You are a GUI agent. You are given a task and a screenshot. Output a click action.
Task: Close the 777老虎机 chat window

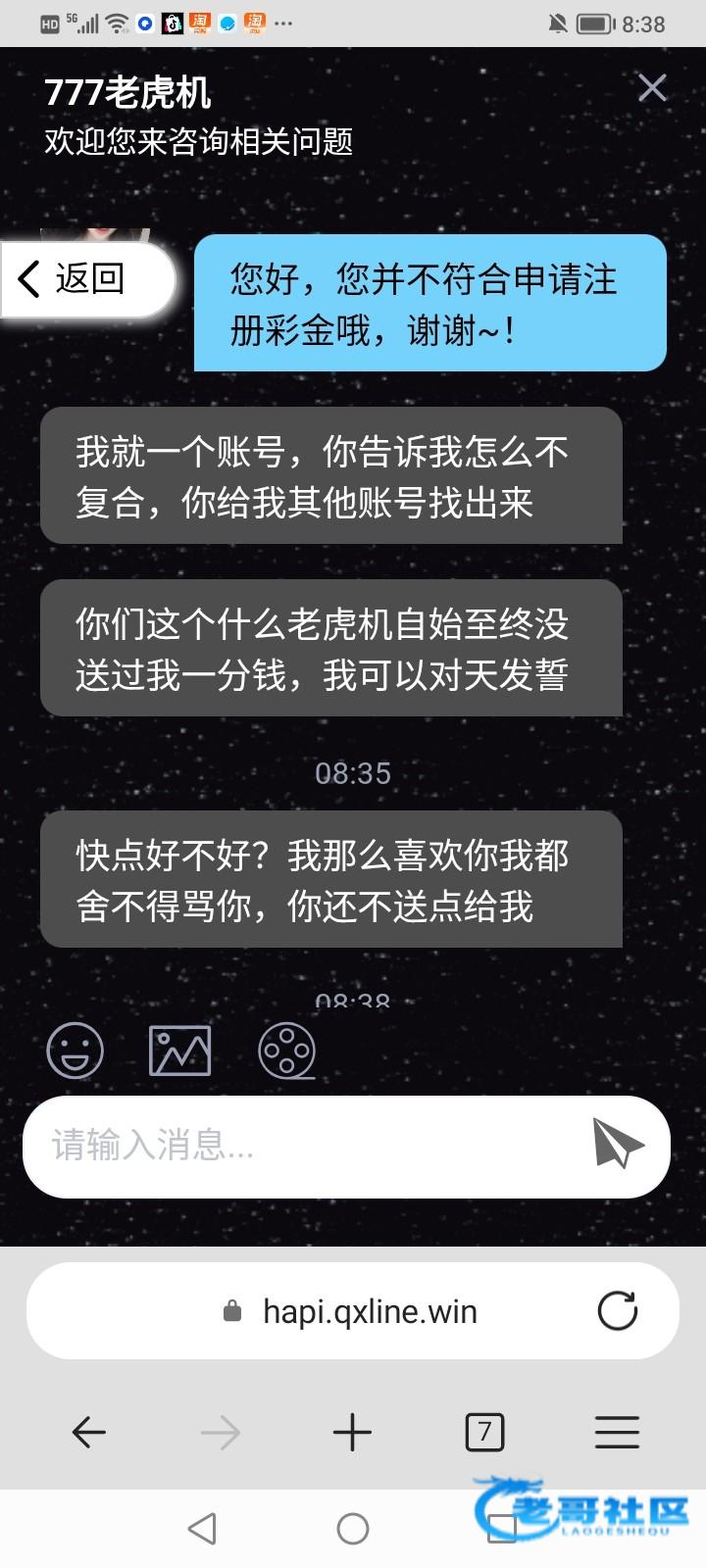point(652,88)
